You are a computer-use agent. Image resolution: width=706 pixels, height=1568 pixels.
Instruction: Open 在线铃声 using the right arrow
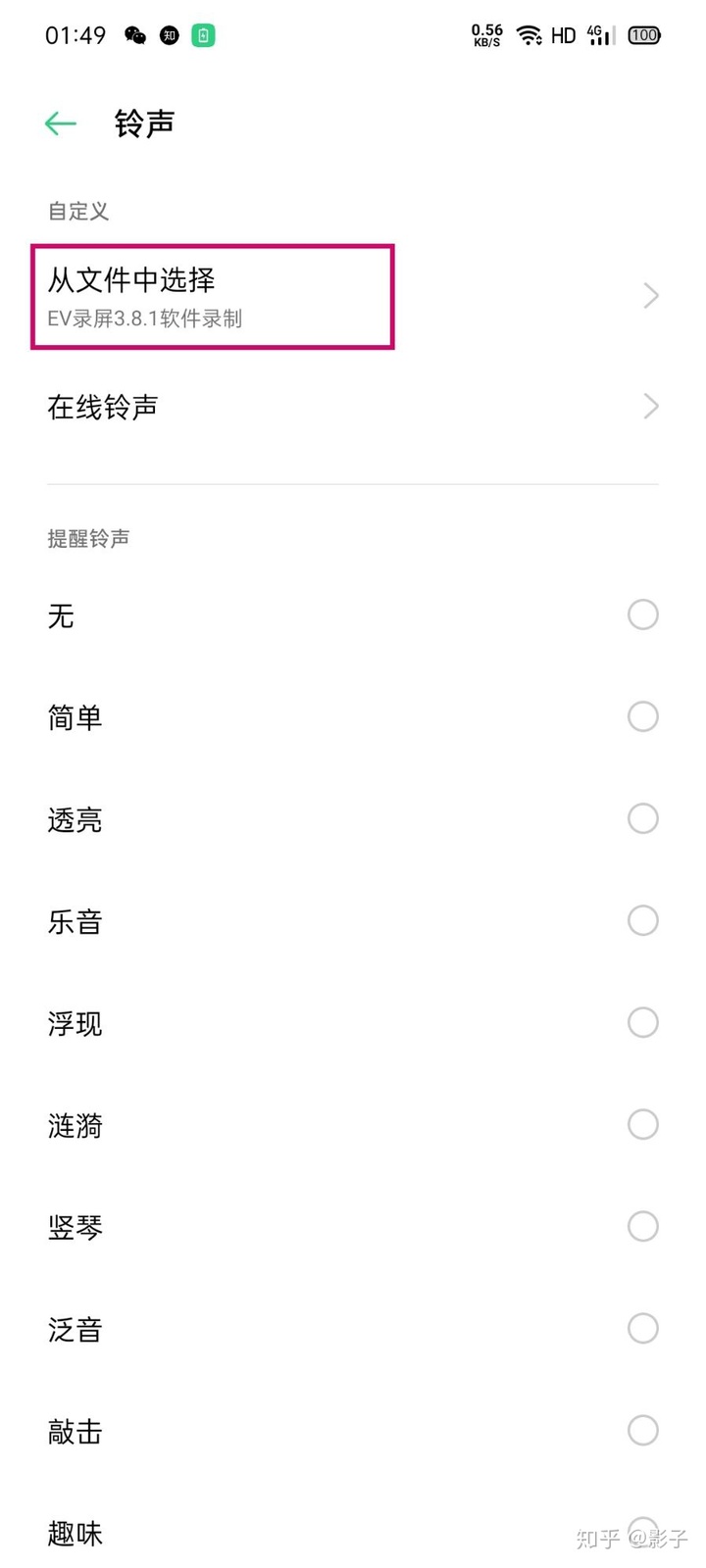(x=650, y=406)
